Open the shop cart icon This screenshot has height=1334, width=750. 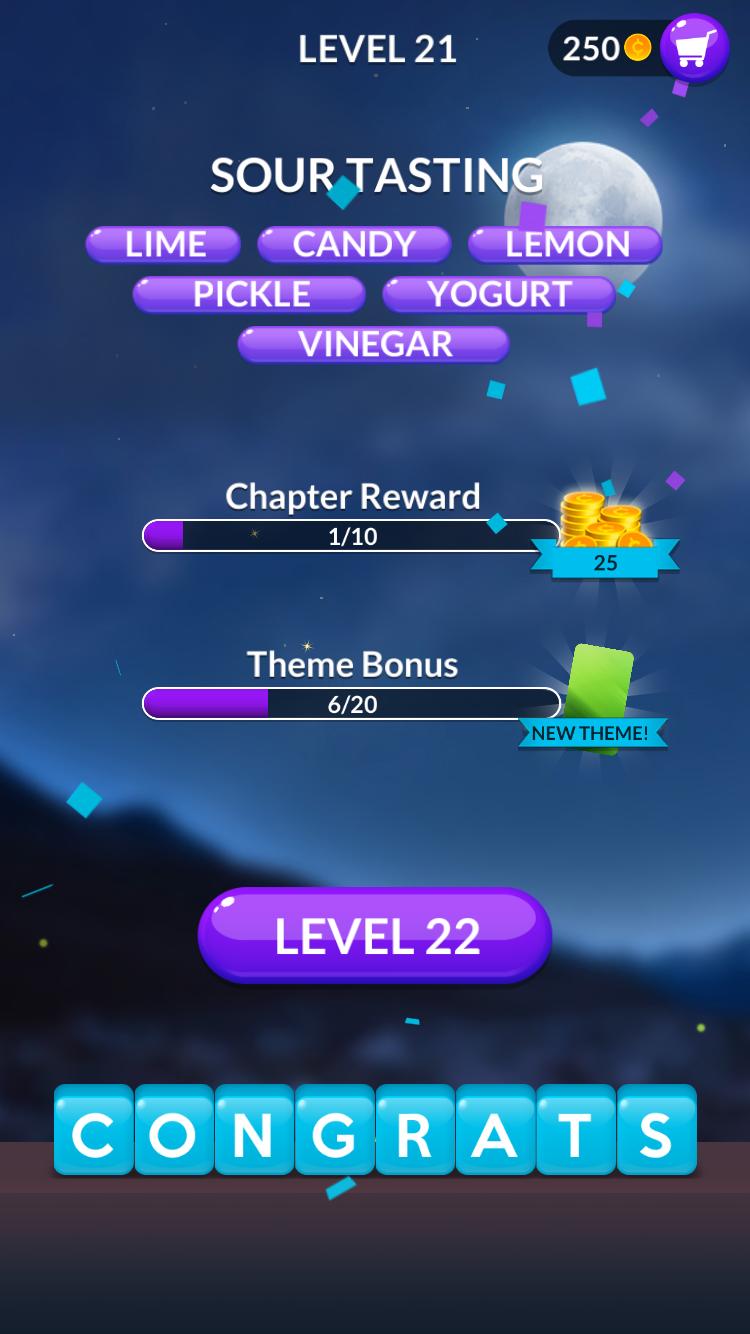[694, 48]
